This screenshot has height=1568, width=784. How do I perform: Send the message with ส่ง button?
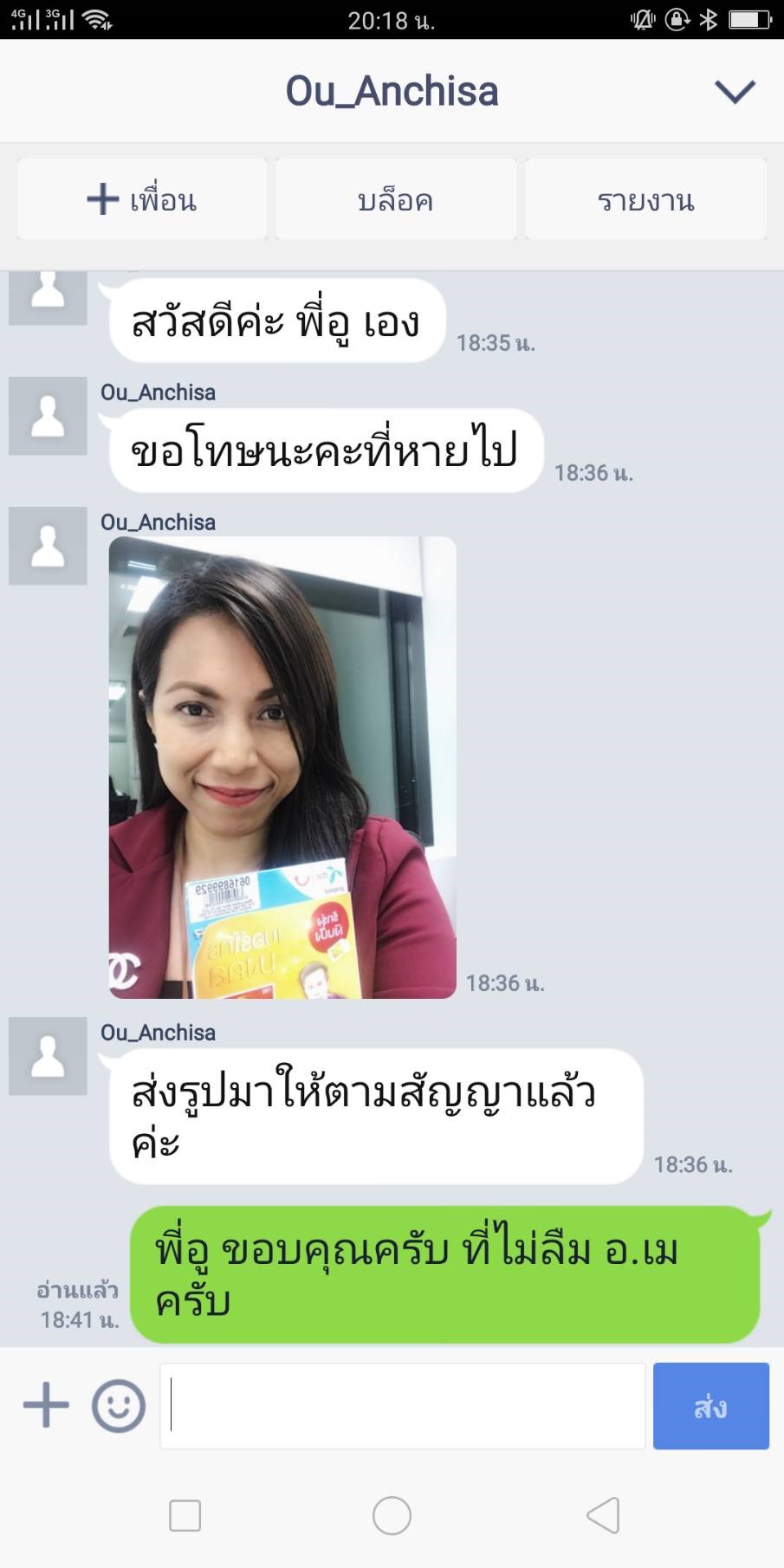point(710,1405)
